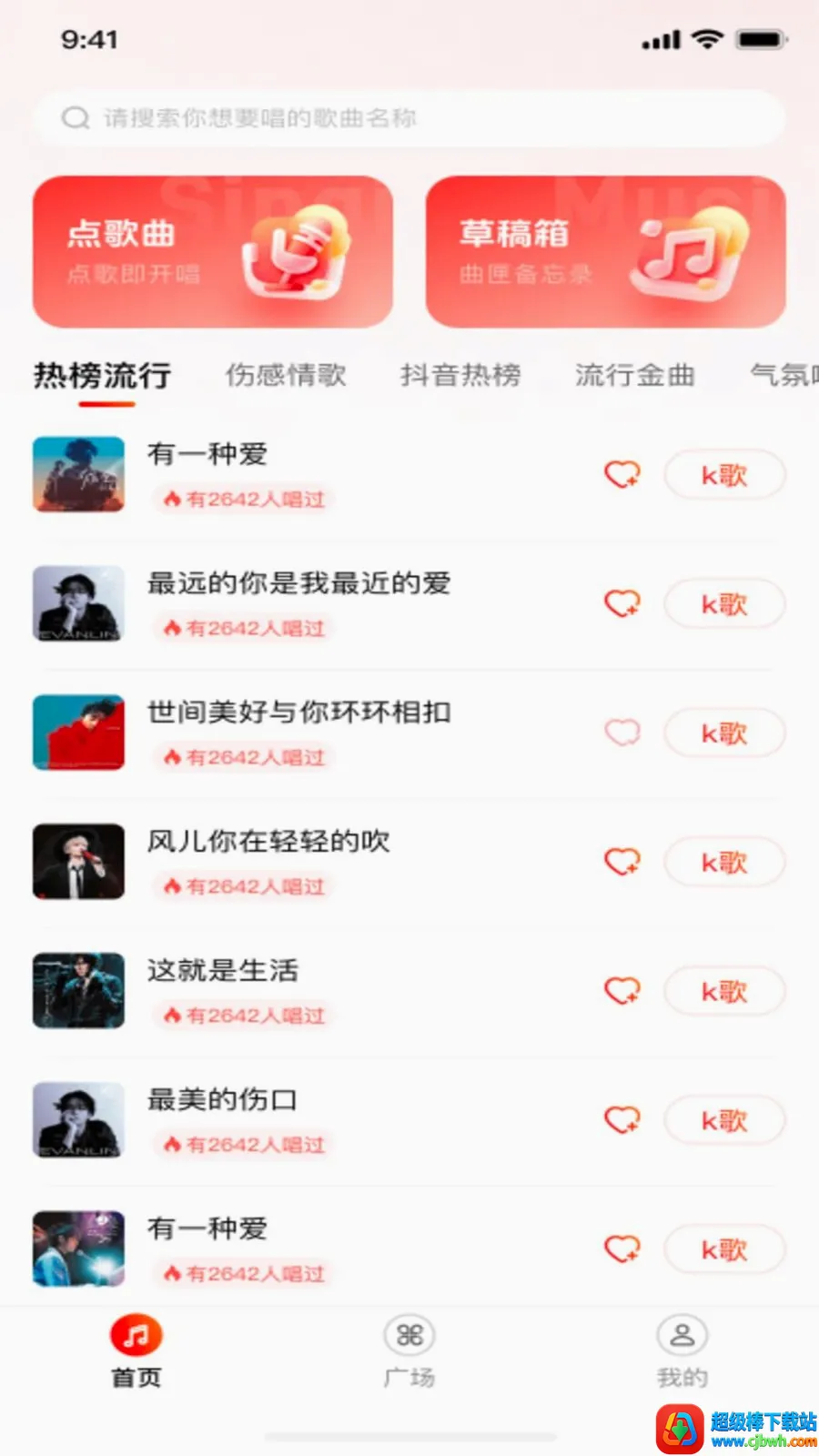Favorite 最远的你是我最近的爱 with the heart
Image resolution: width=819 pixels, height=1456 pixels.
pos(622,603)
